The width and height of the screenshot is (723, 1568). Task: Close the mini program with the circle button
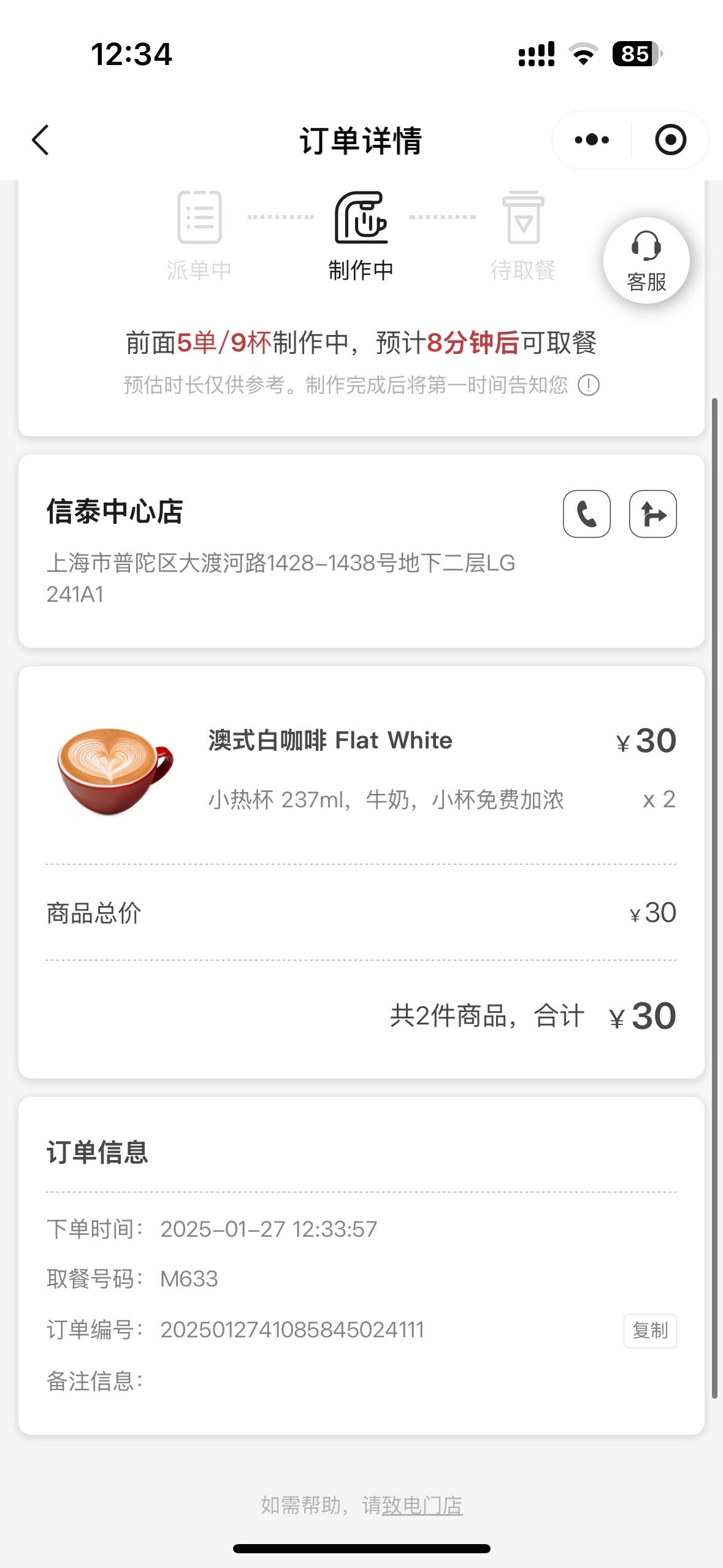(670, 140)
